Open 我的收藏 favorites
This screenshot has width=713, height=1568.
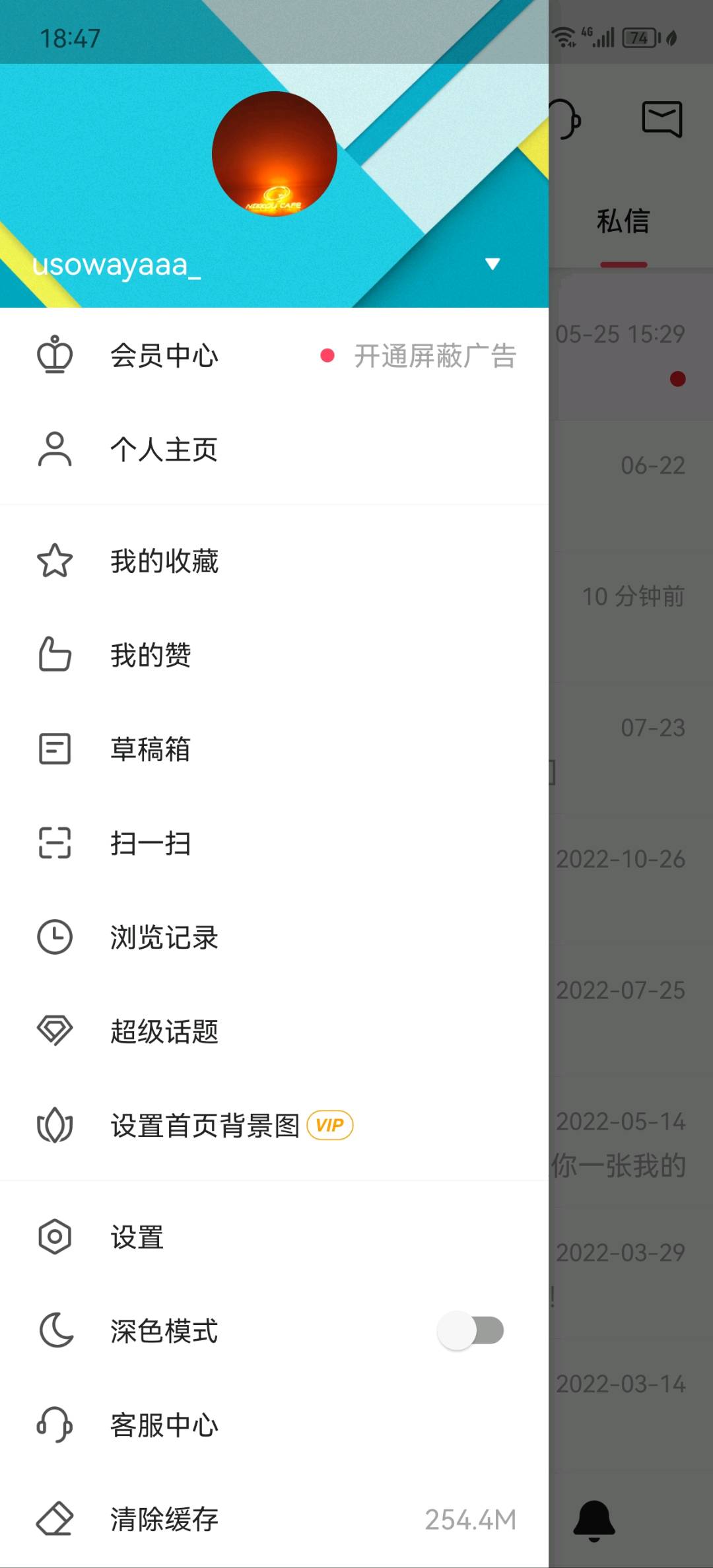(164, 562)
